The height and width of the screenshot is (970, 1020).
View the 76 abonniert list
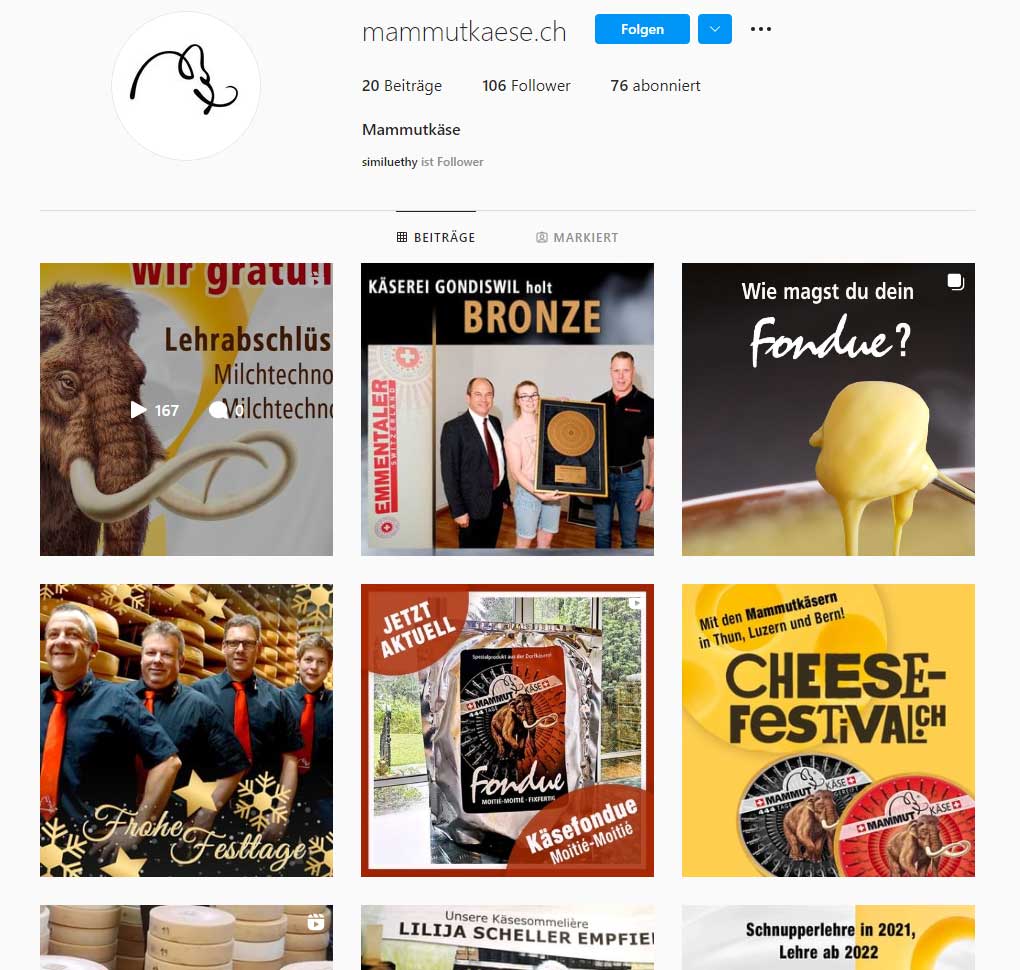click(655, 86)
